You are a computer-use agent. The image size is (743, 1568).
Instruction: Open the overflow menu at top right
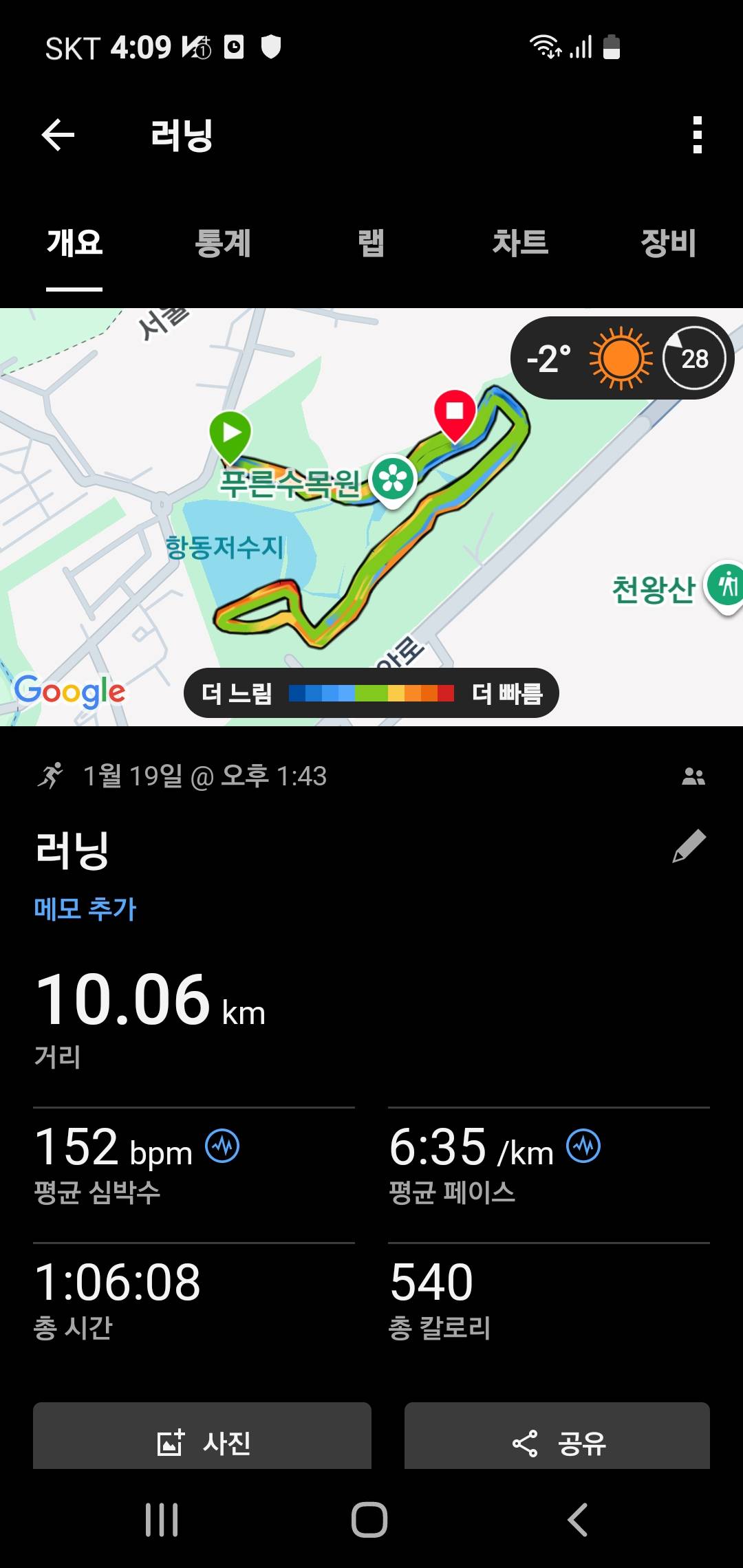pos(697,135)
